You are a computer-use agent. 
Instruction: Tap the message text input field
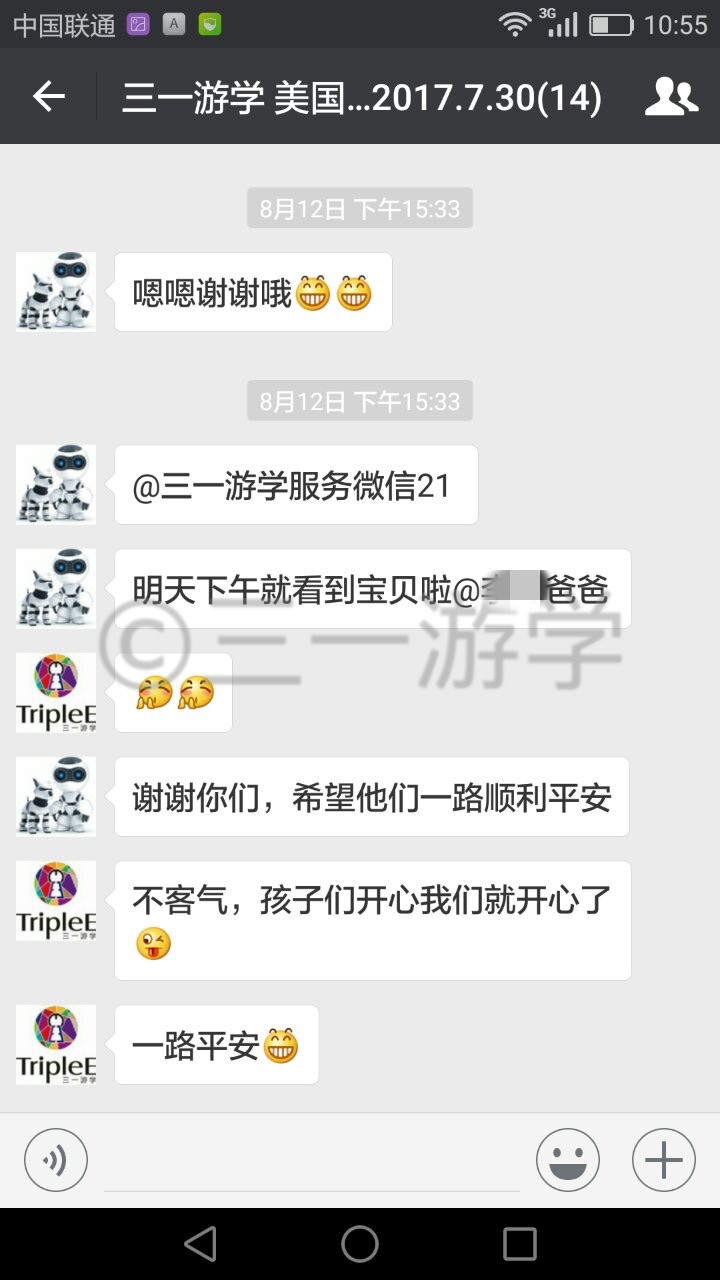[312, 1162]
